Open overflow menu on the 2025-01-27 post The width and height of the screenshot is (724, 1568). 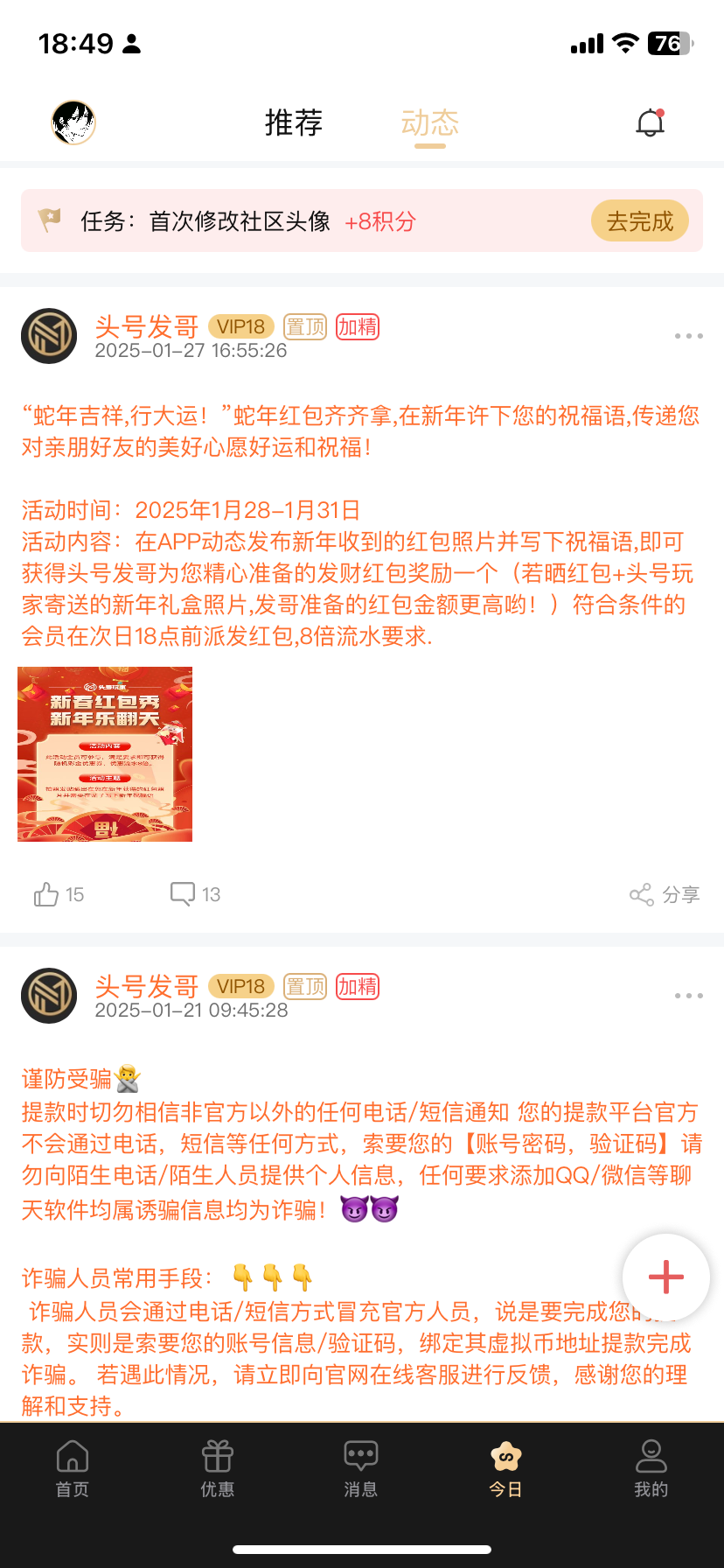[688, 336]
